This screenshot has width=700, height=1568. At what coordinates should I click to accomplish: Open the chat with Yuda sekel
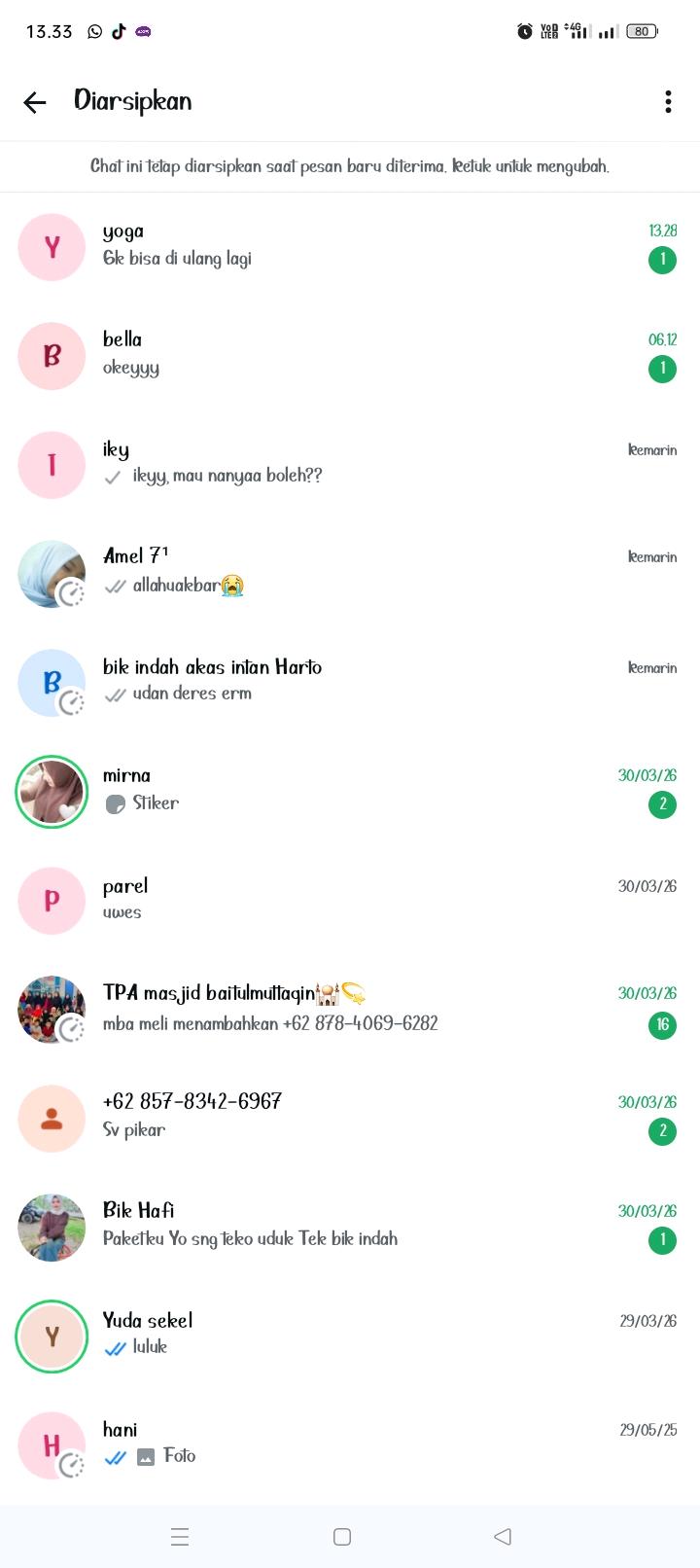[369, 1336]
